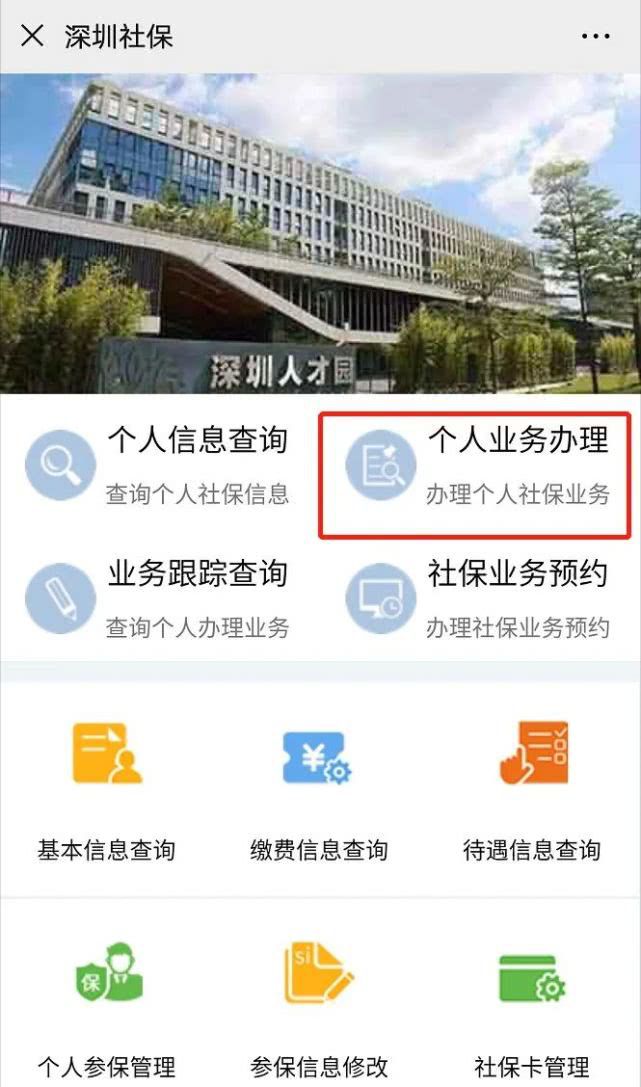The height and width of the screenshot is (1087, 641).
Task: Open 社保业务预约
Action: tap(476, 598)
